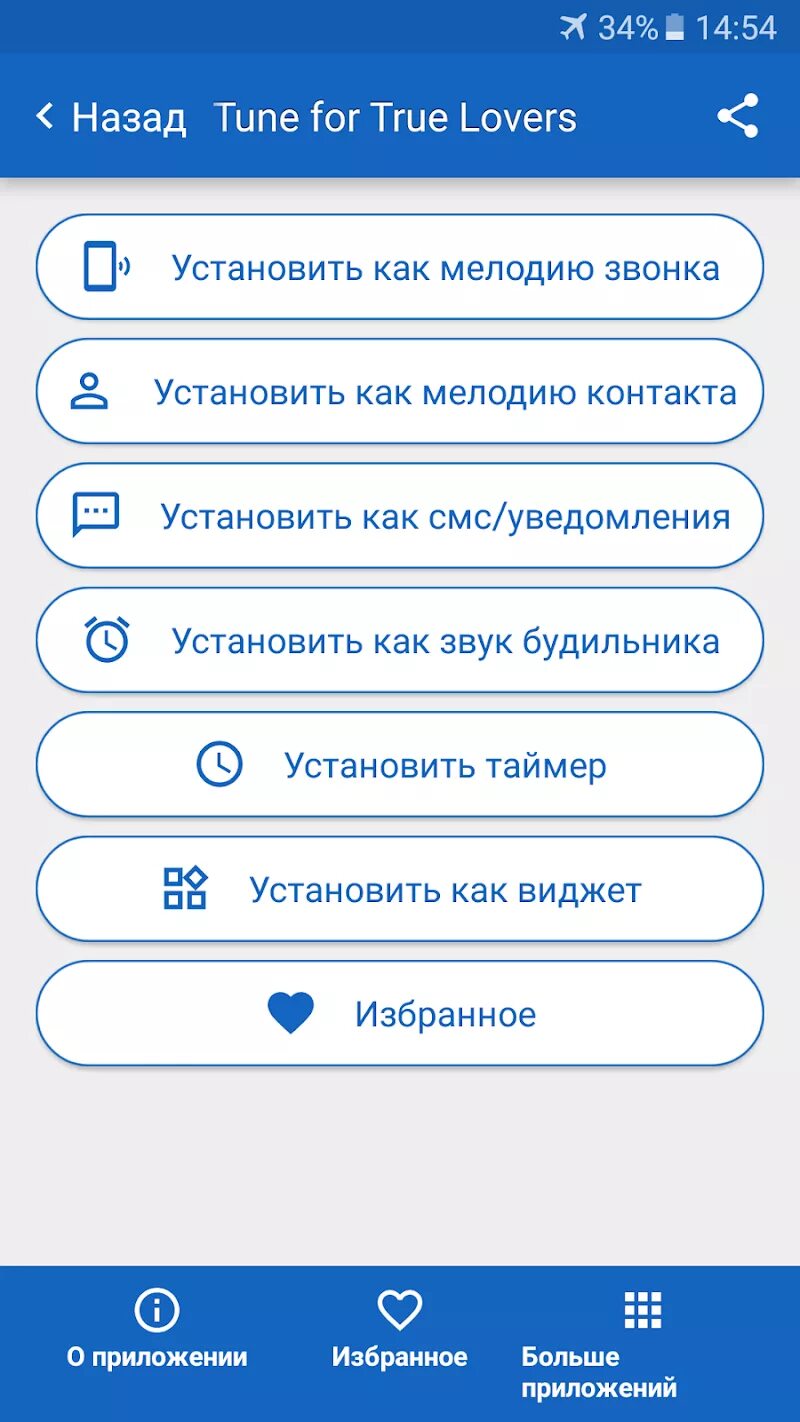Go back with the Назад button
Viewport: 800px width, 1422px height.
tap(110, 117)
